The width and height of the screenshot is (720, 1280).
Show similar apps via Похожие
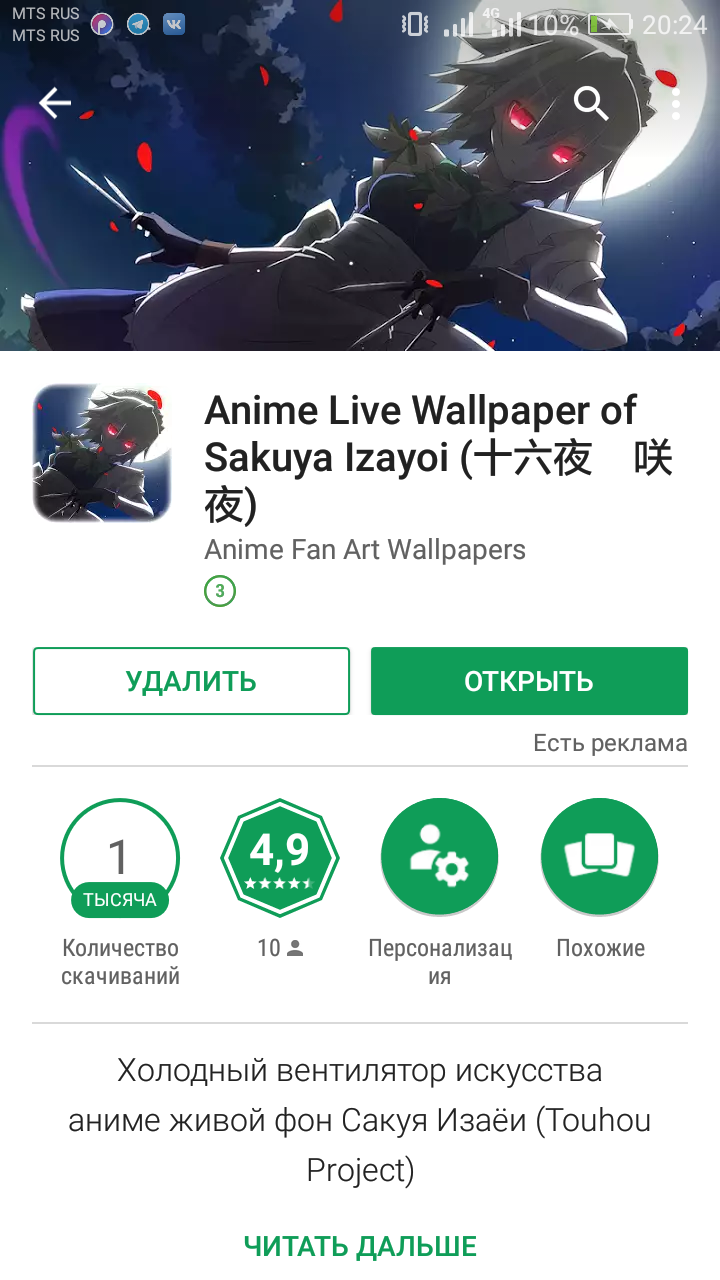(x=600, y=857)
